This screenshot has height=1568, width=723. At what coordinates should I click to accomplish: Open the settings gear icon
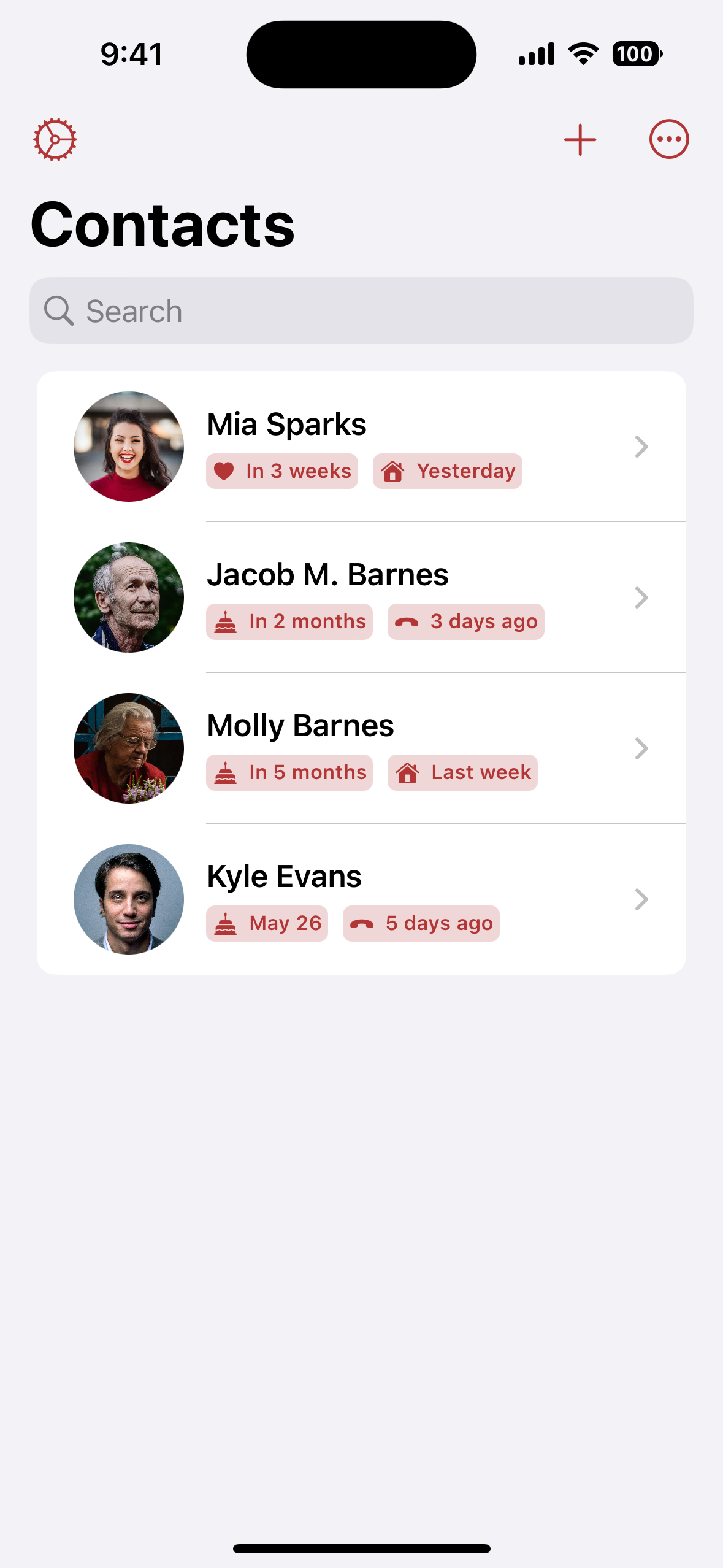click(x=55, y=139)
